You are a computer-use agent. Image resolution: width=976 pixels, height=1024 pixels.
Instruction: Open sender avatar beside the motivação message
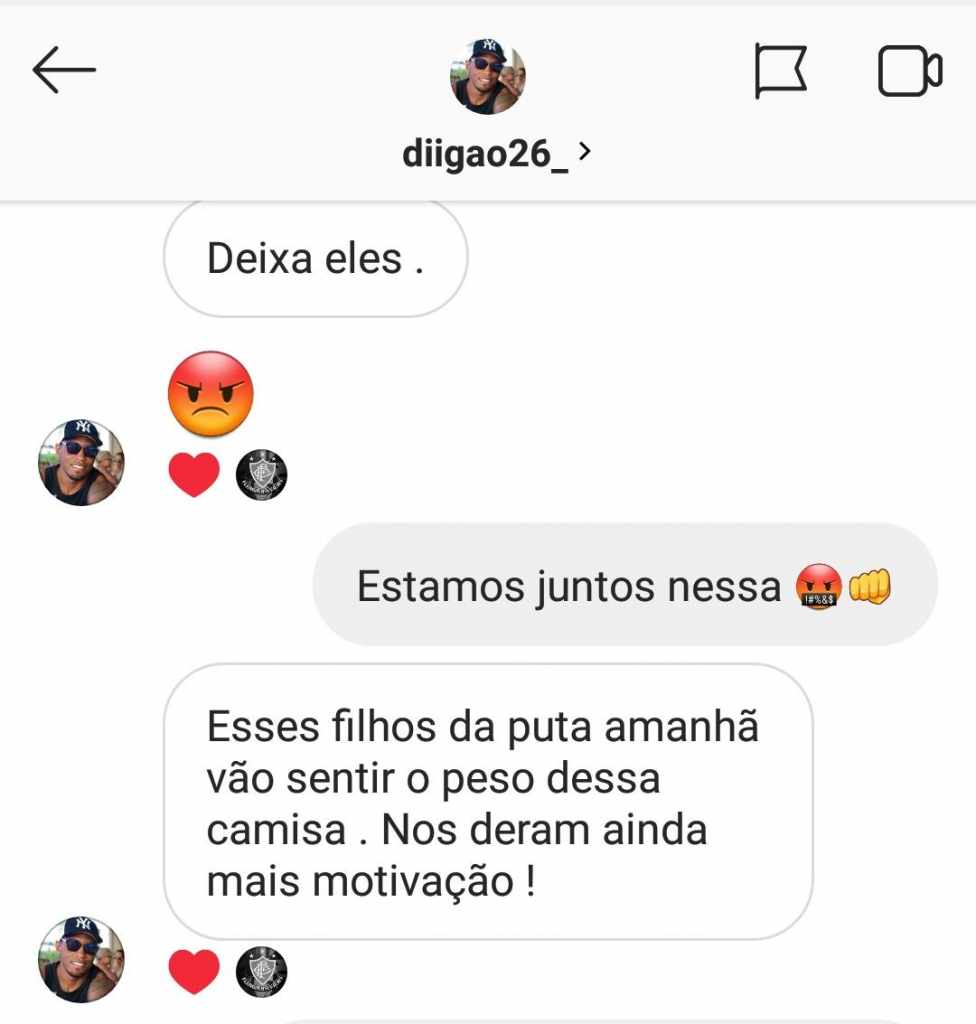click(x=81, y=959)
